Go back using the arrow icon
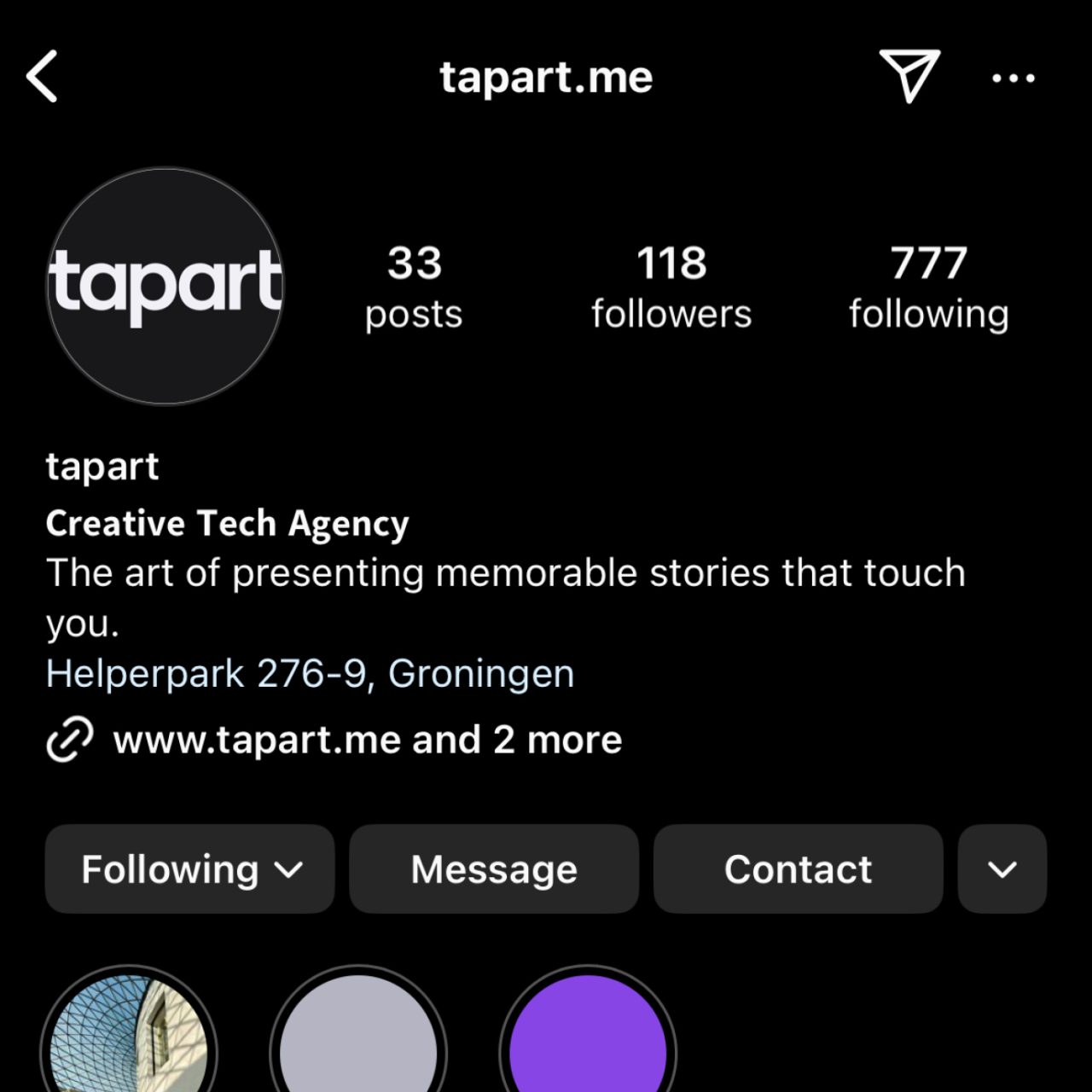1092x1092 pixels. tap(42, 76)
